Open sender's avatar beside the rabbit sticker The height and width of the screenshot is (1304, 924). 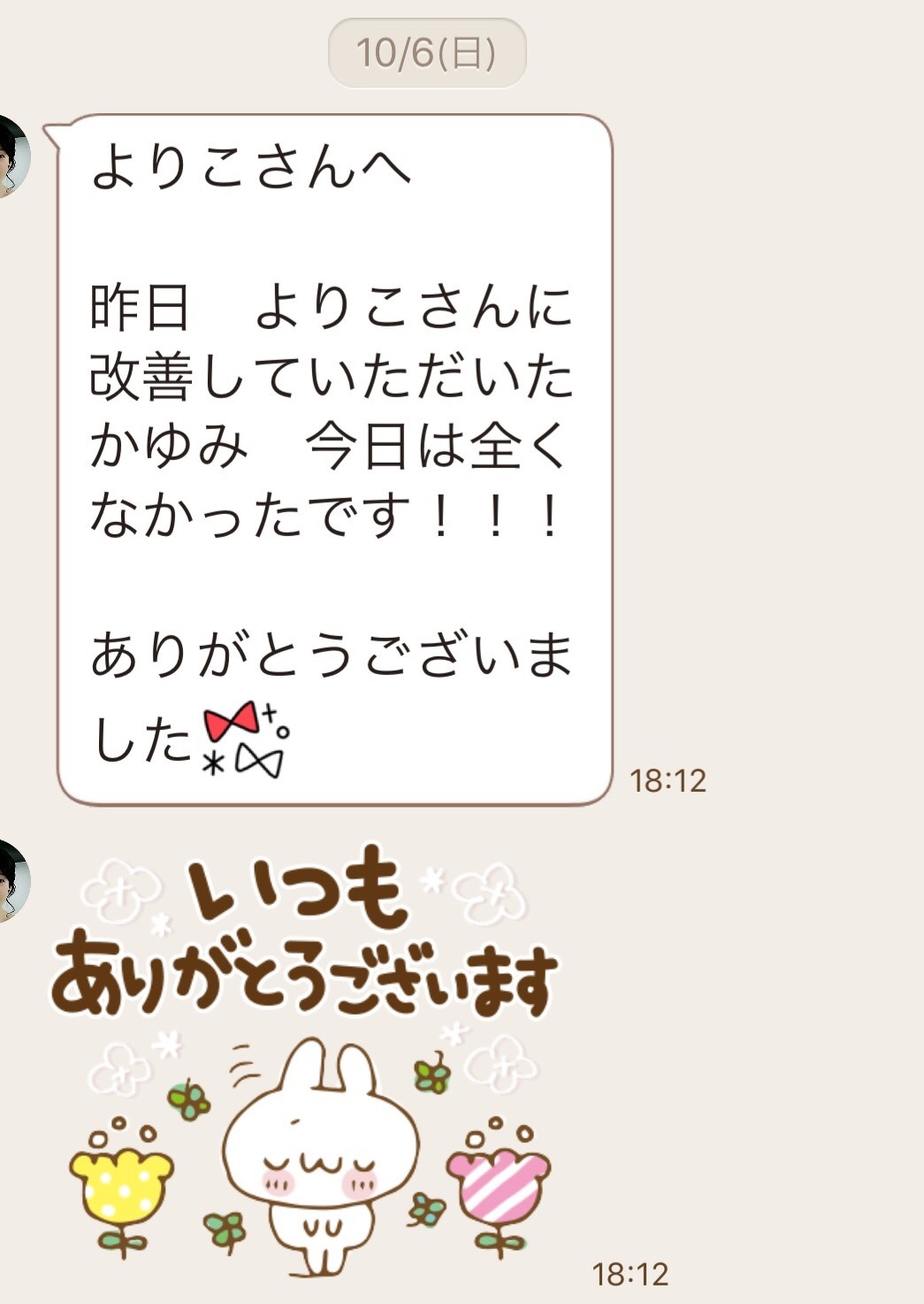pos(12,881)
